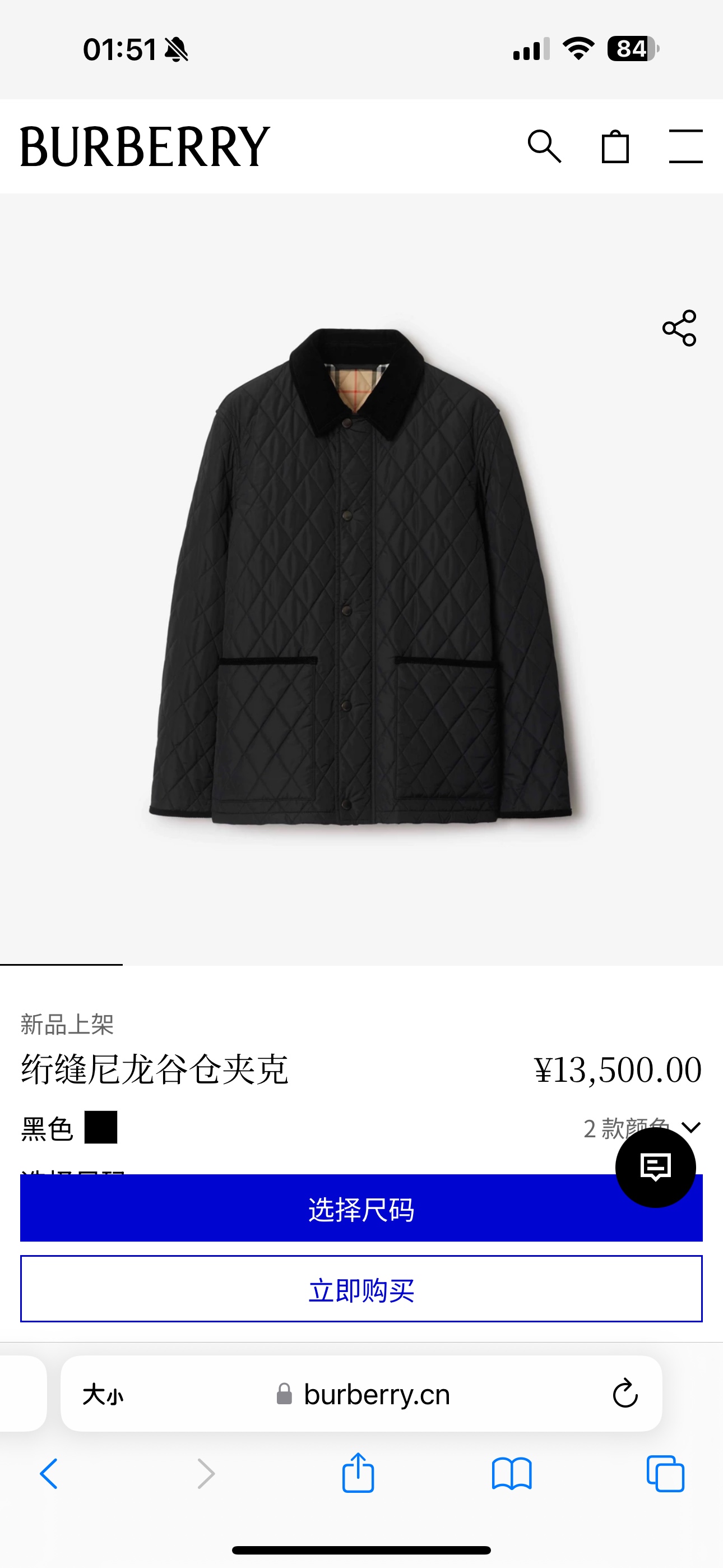Open Safari bookmarks
The image size is (723, 1568).
click(x=511, y=1474)
